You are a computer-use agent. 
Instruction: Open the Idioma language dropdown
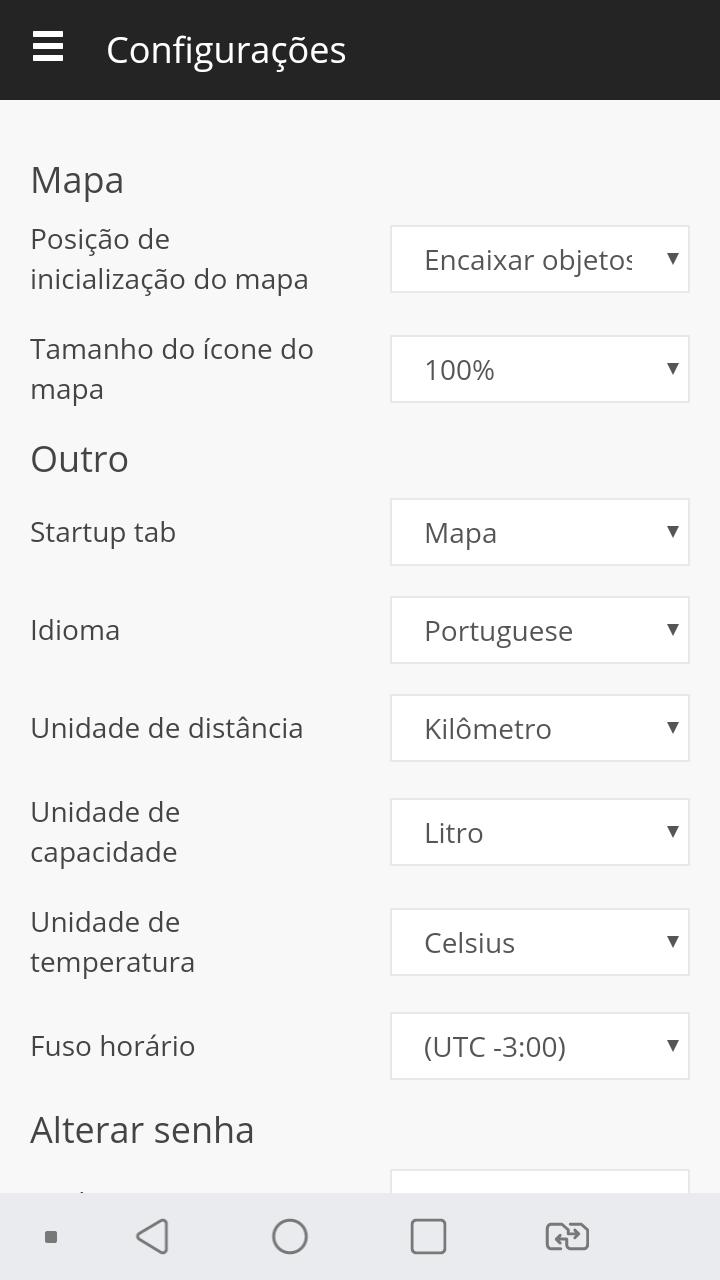pos(540,630)
